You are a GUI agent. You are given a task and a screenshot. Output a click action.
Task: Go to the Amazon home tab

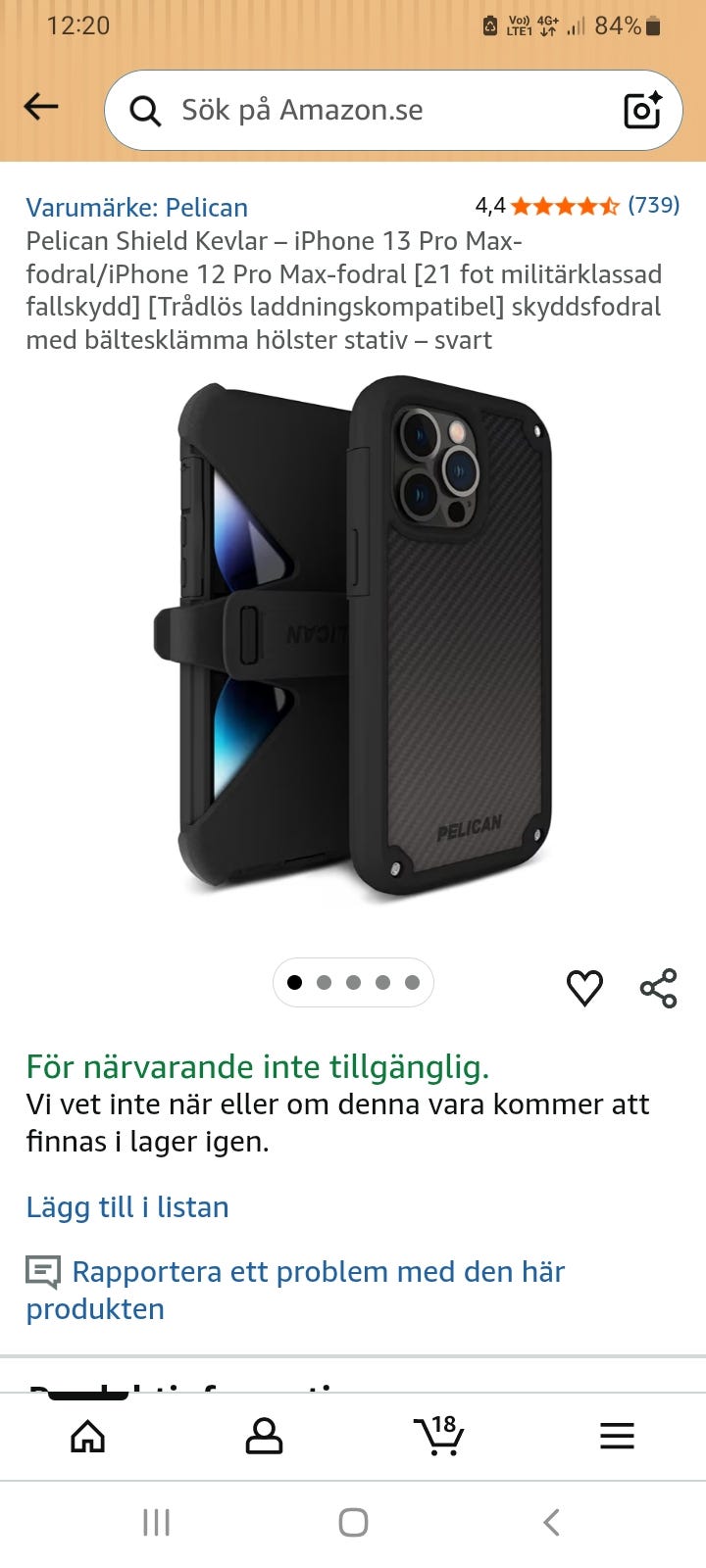[88, 1437]
